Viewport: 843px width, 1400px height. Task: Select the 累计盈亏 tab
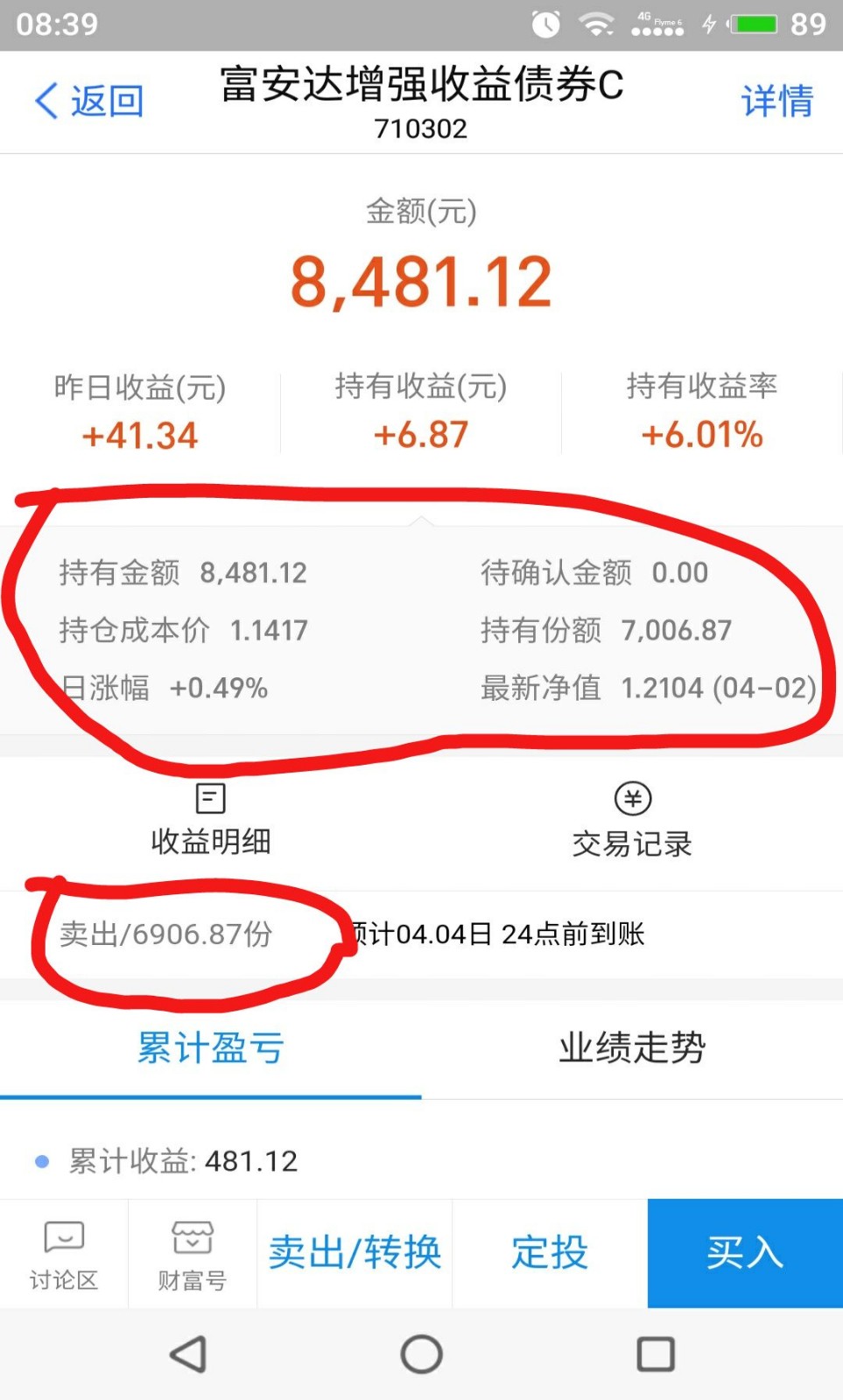click(x=211, y=1048)
